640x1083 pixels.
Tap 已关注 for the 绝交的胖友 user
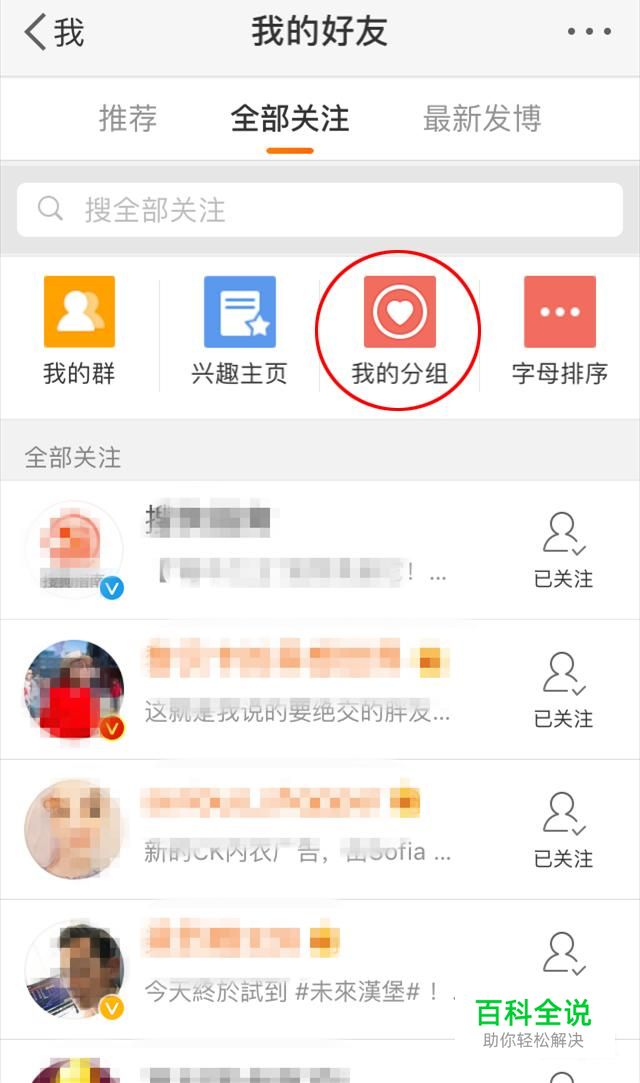coord(563,691)
